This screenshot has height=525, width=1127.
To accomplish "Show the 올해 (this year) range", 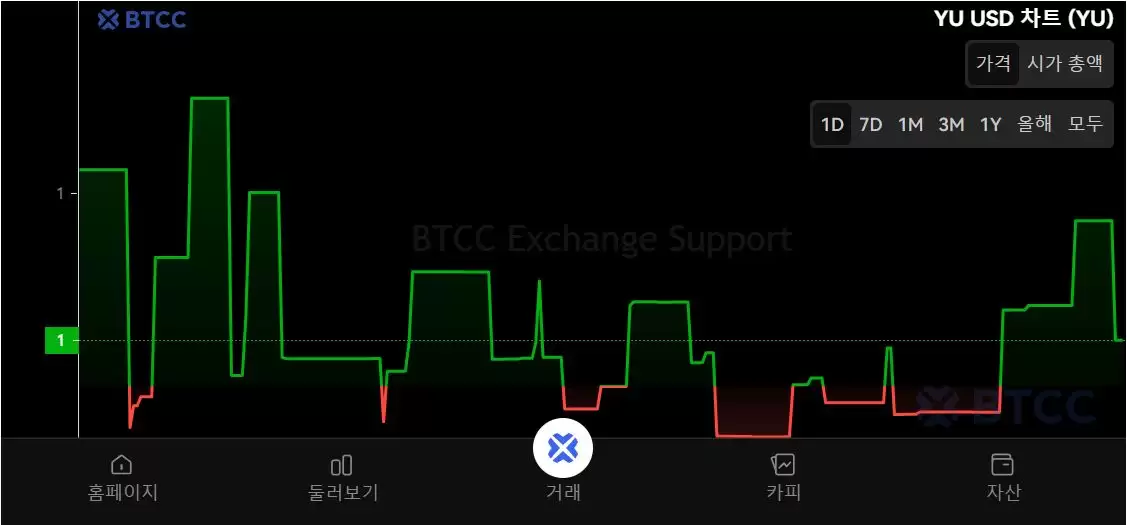I will point(1035,125).
